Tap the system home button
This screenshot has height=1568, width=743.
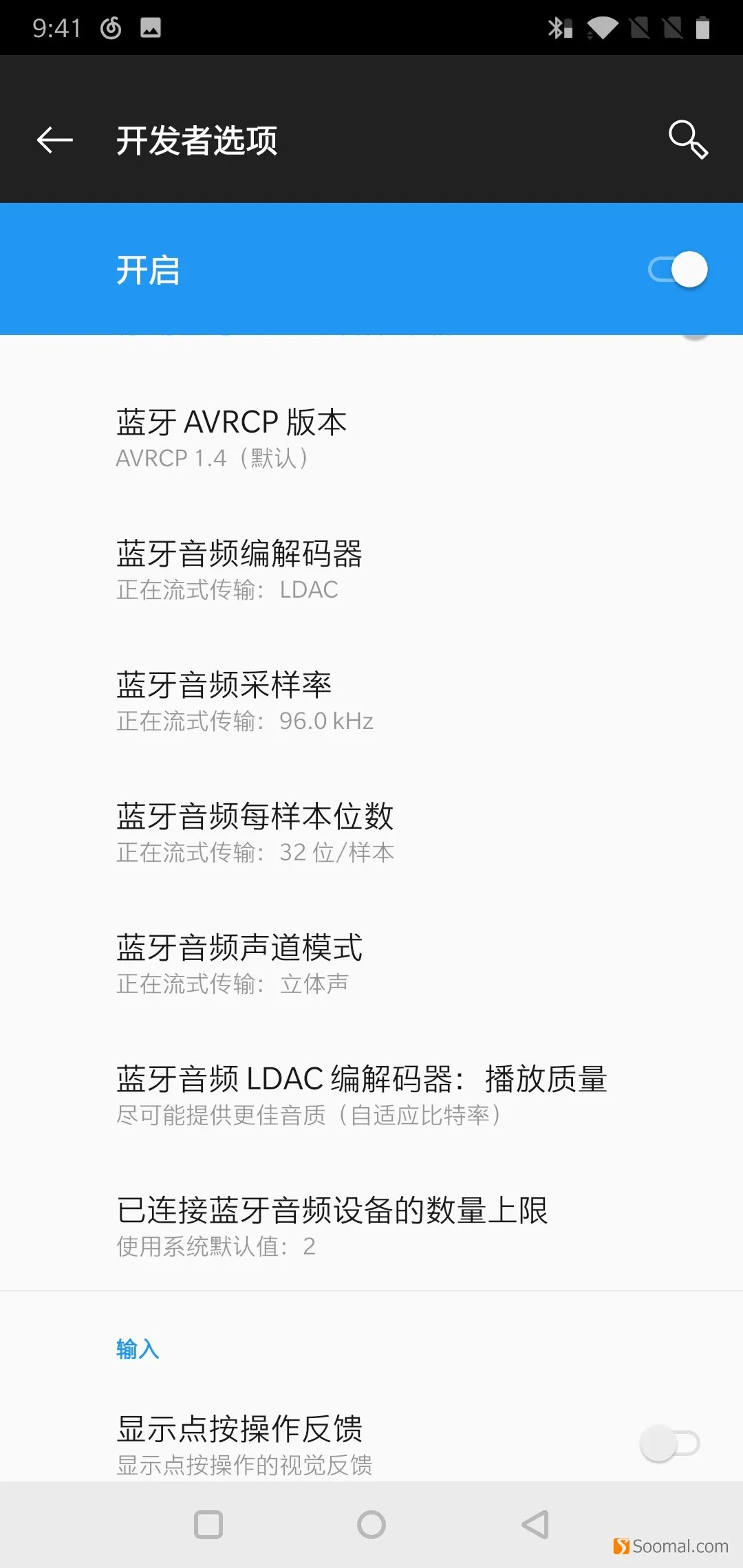pos(371,1525)
